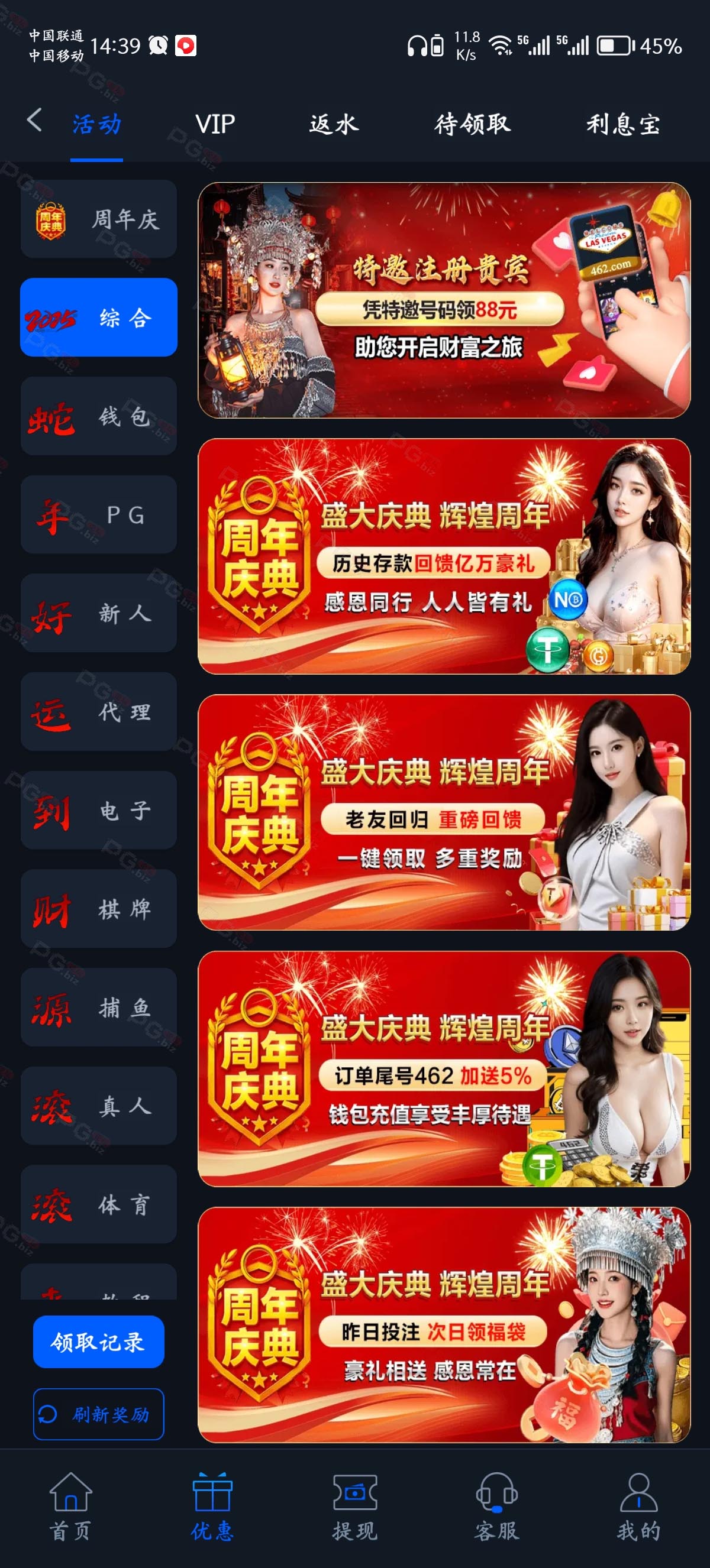
Task: Switch to the 待领取 tab
Action: tap(473, 124)
